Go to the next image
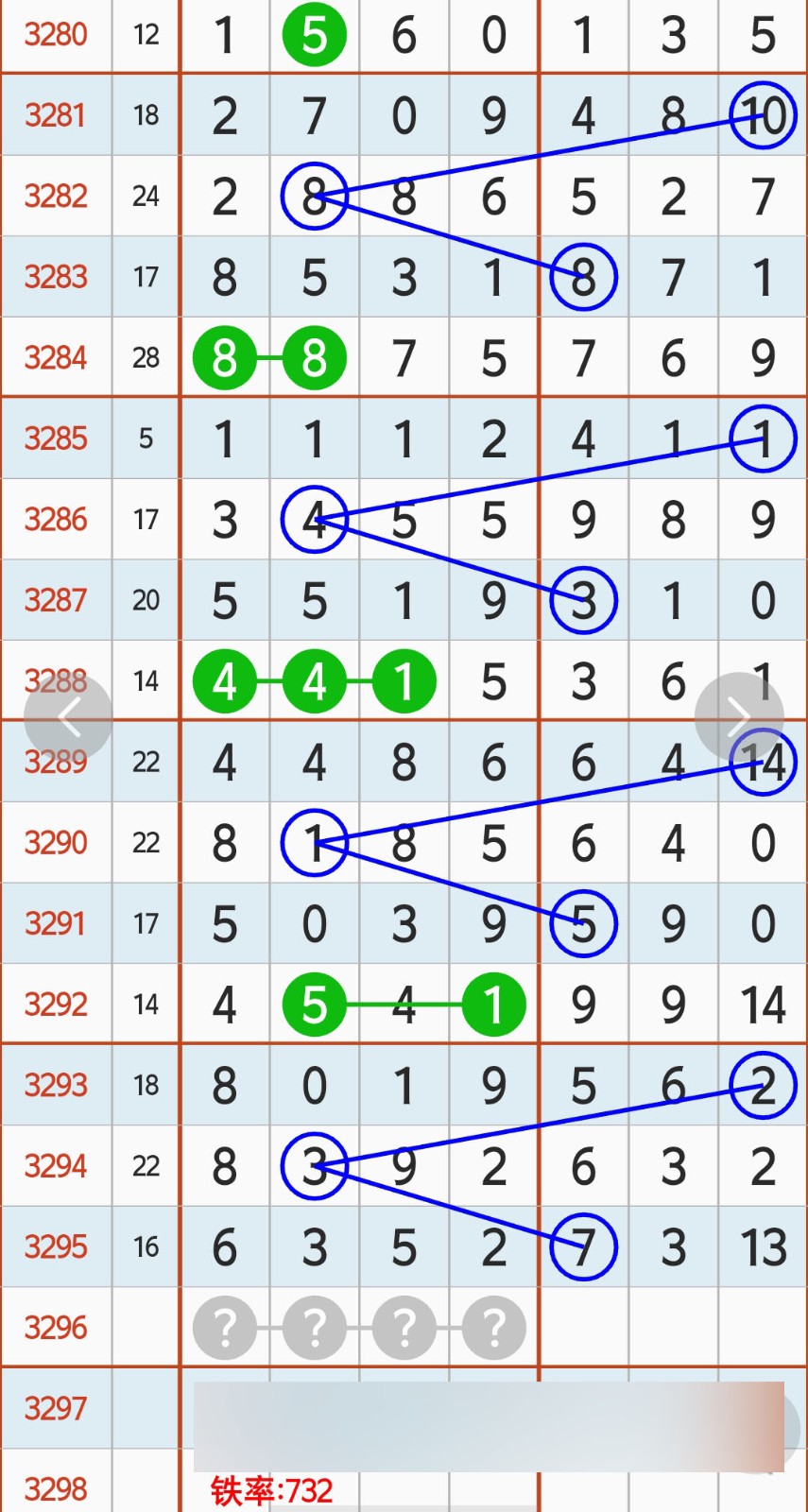Viewport: 808px width, 1512px height. [738, 717]
